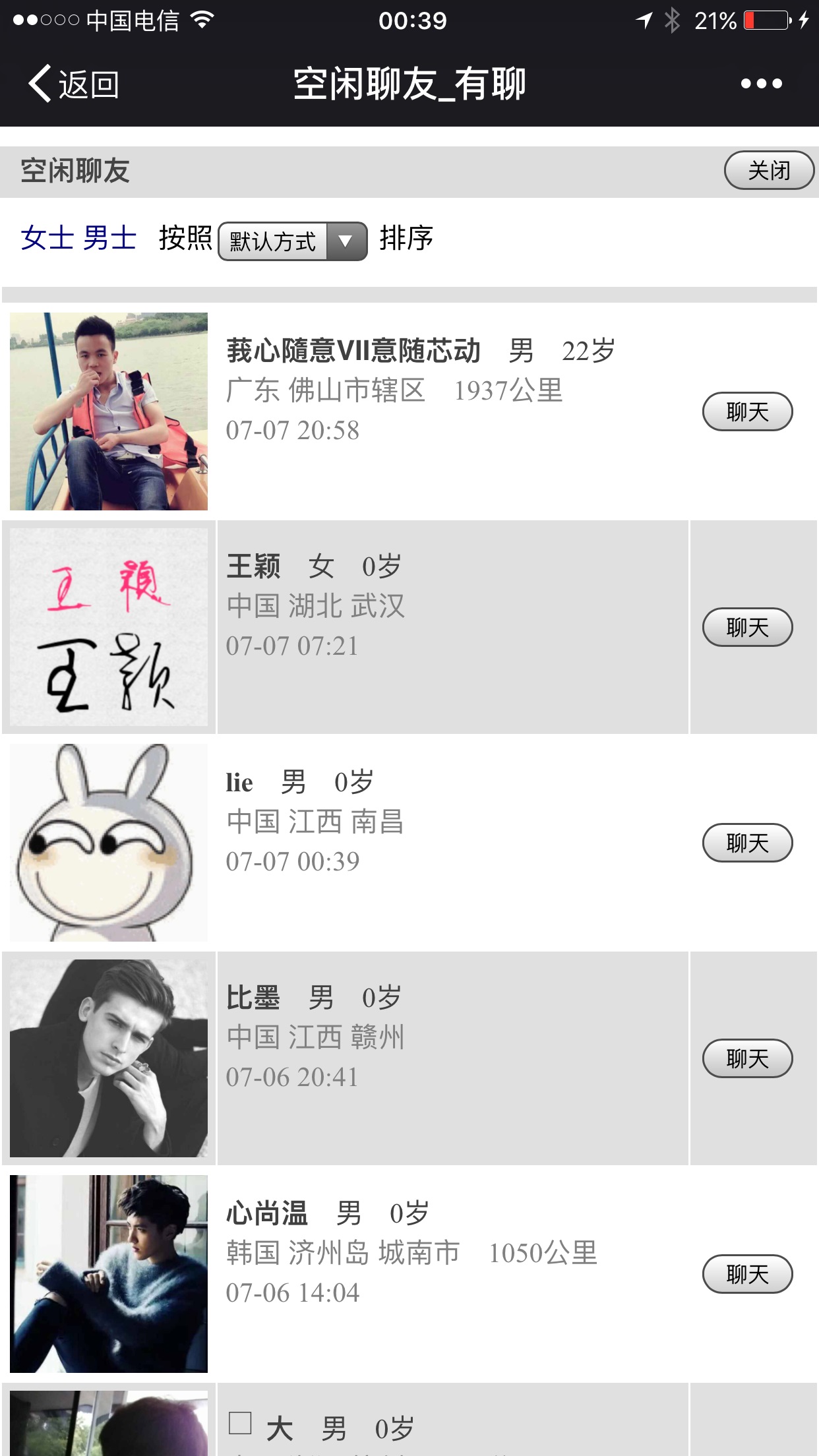The image size is (819, 1456).
Task: Chat with the user named lie
Action: (747, 843)
